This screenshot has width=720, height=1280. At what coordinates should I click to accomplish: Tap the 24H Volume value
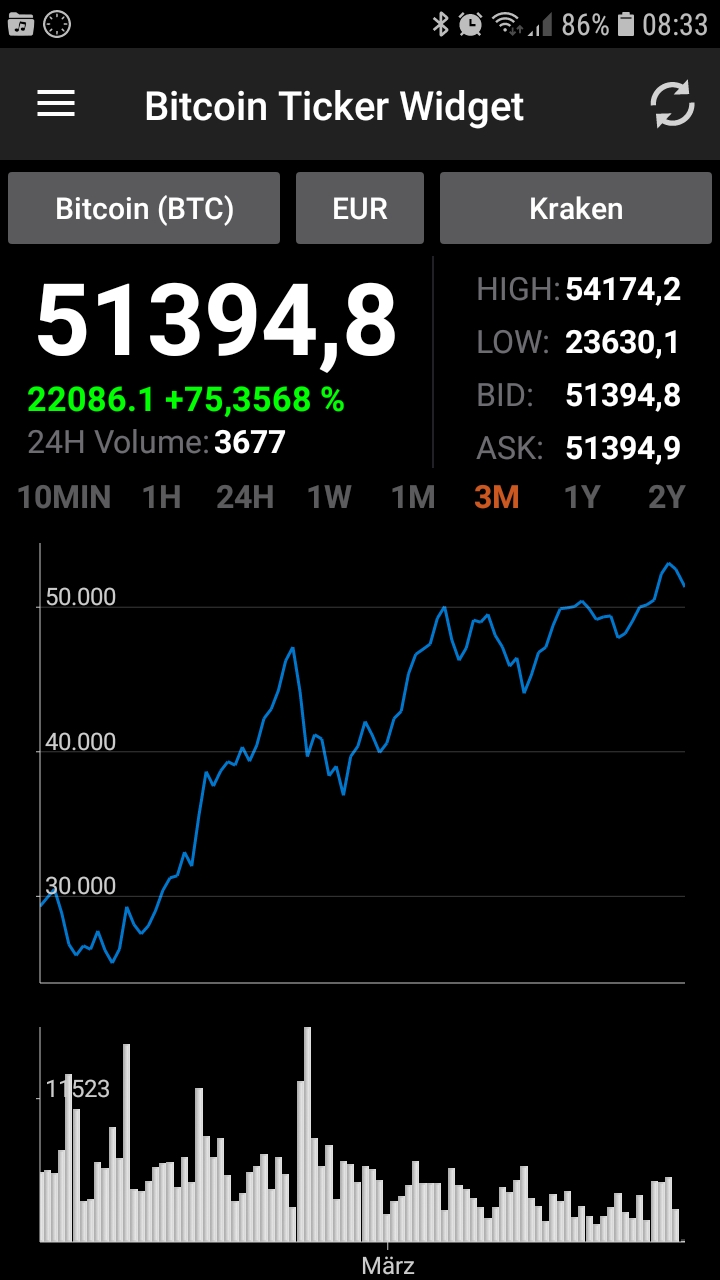[249, 441]
